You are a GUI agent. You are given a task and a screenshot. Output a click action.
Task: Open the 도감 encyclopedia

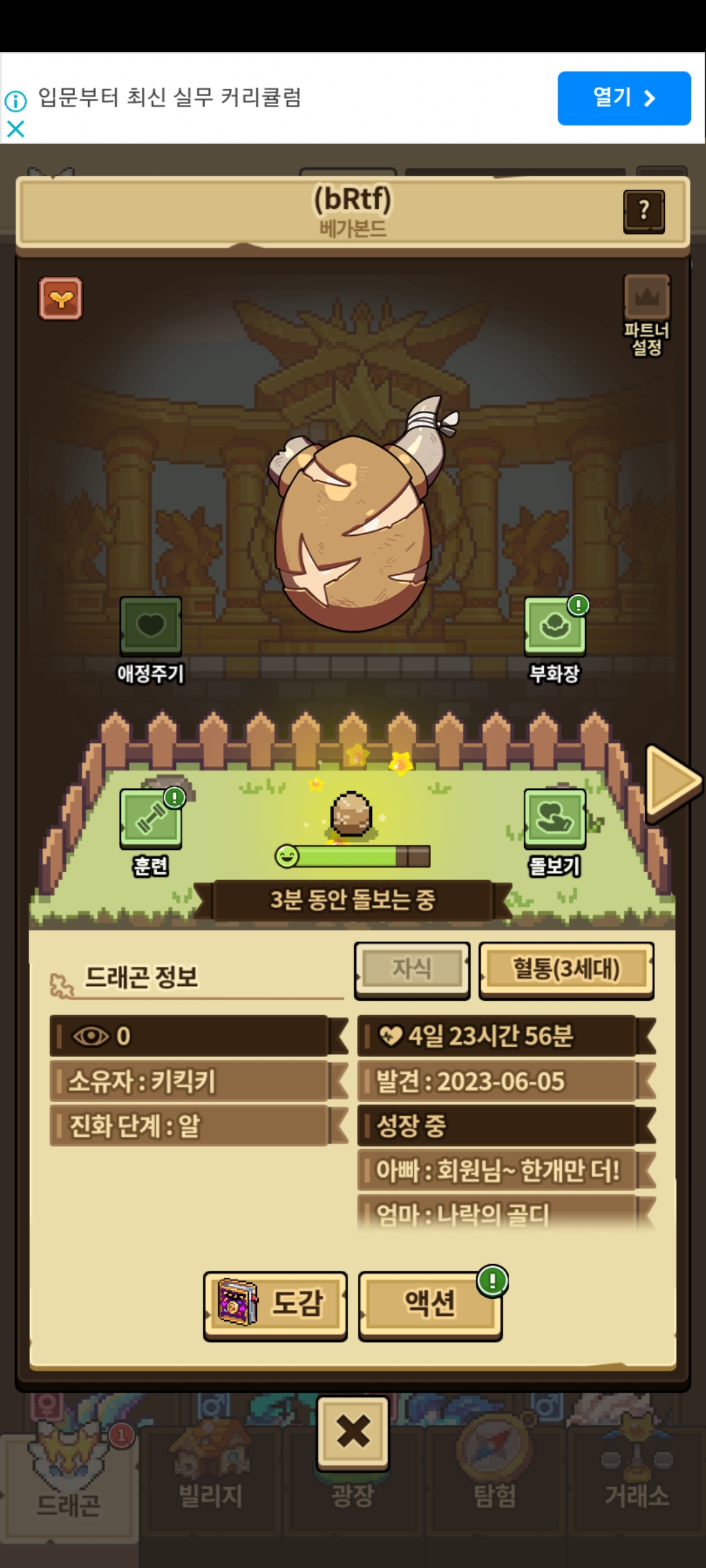point(275,1305)
